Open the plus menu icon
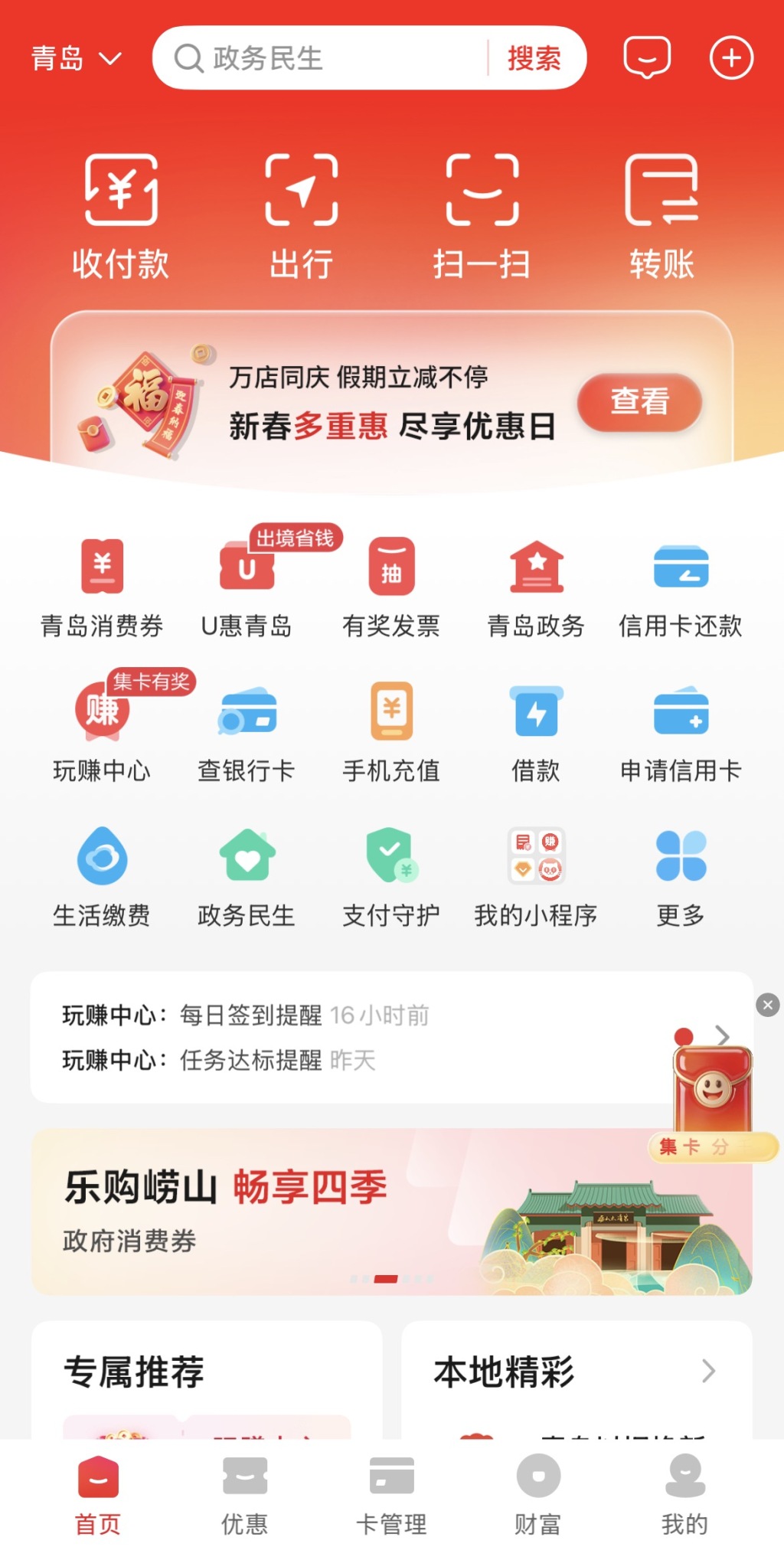The image size is (784, 1560). [731, 57]
